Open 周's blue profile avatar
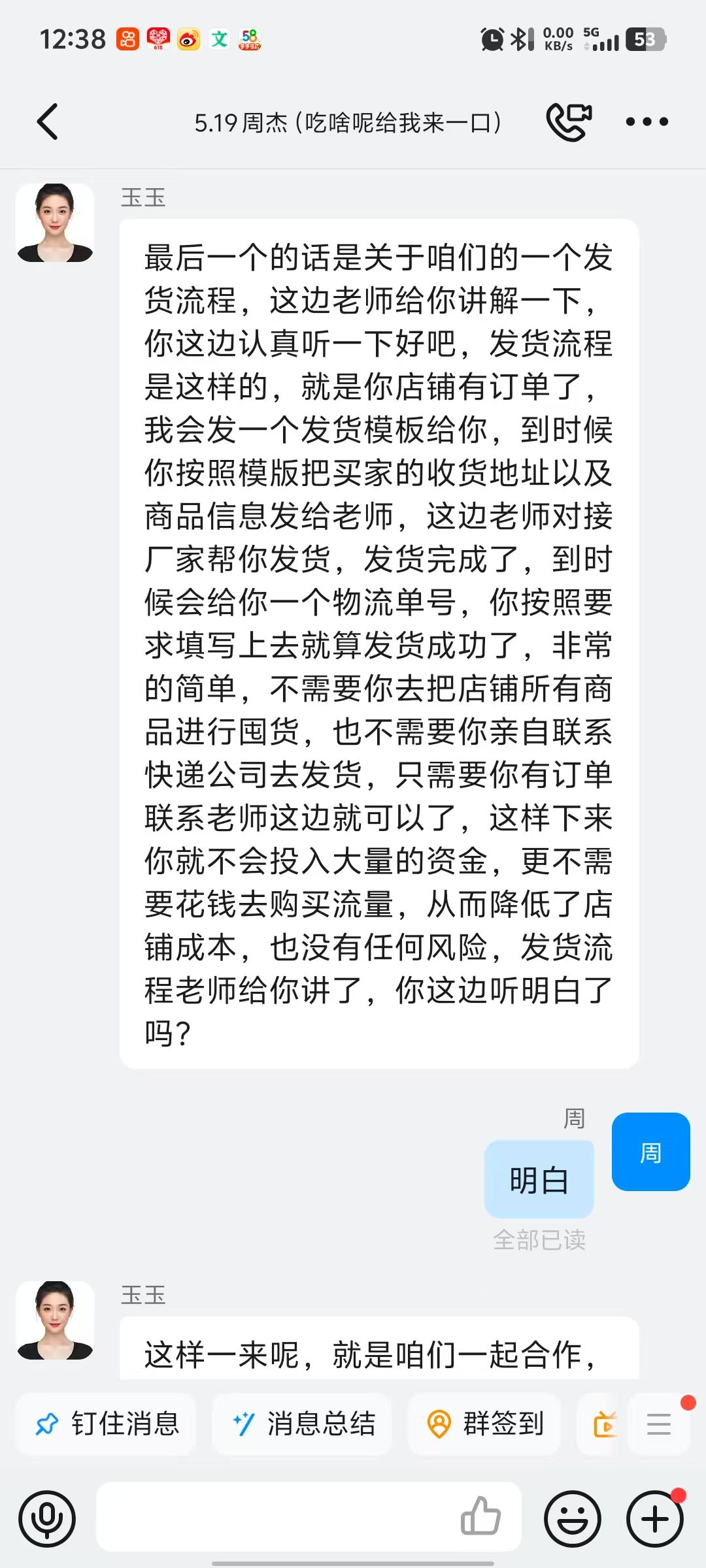This screenshot has width=706, height=1568. pos(651,1152)
